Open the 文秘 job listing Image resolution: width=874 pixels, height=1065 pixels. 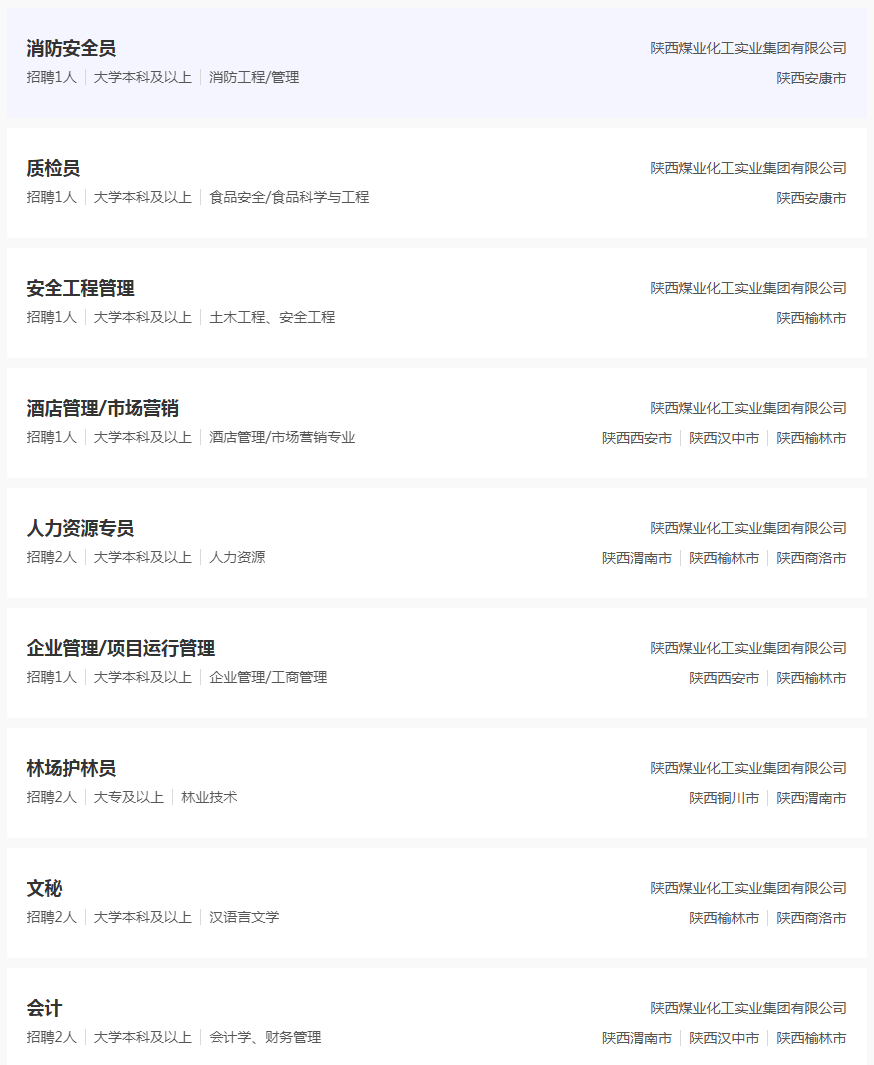pyautogui.click(x=44, y=889)
